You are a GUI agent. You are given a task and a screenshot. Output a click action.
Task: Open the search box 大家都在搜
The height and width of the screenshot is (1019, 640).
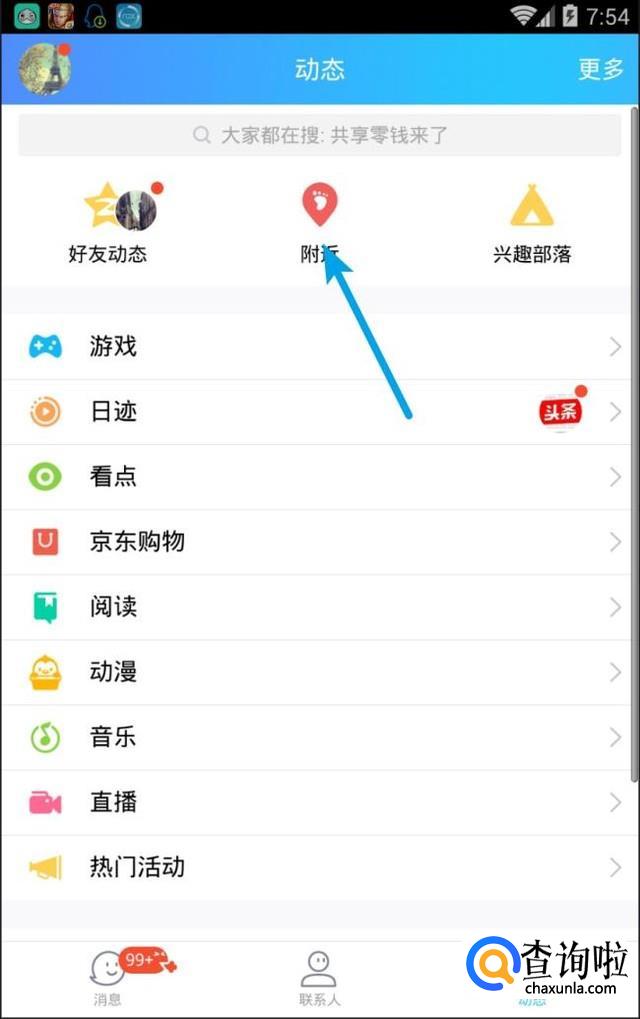(320, 135)
